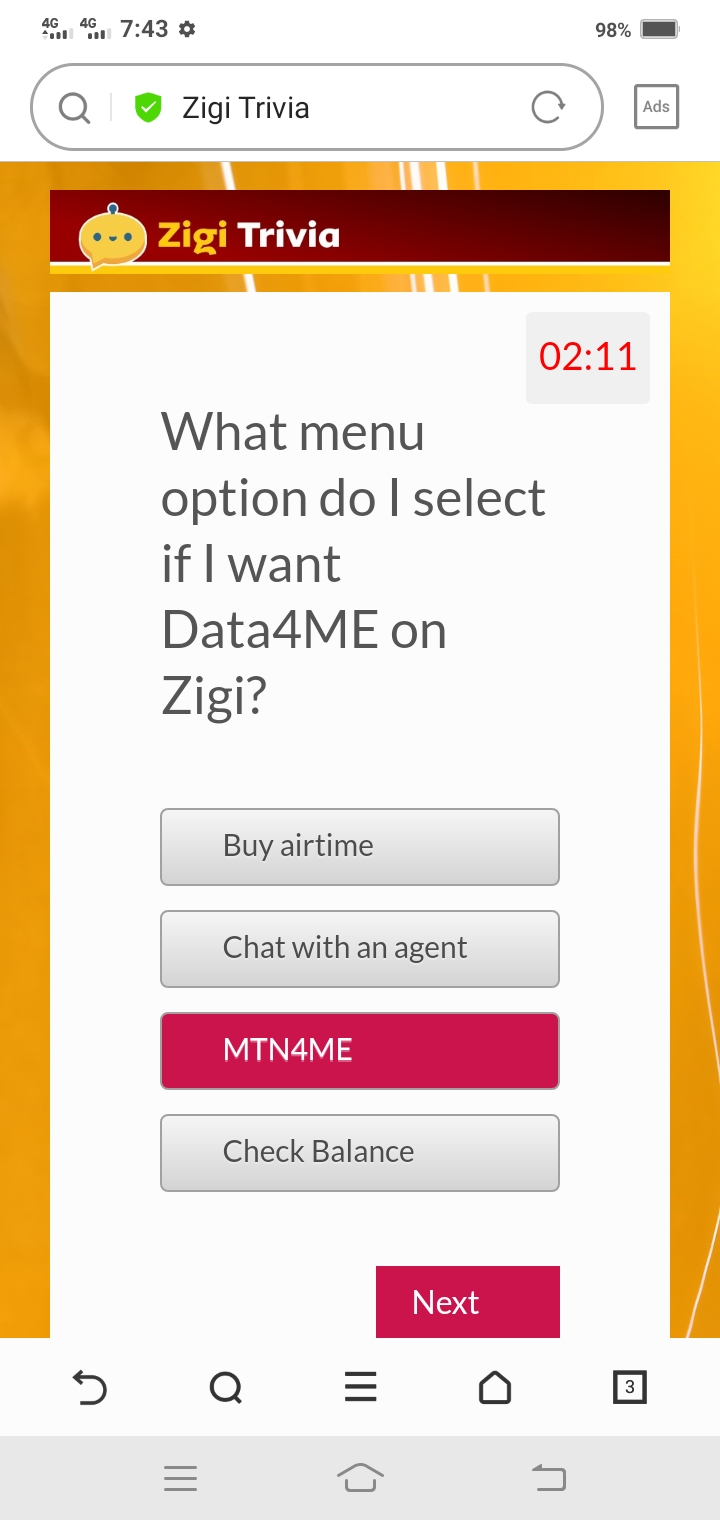Image resolution: width=720 pixels, height=1520 pixels.
Task: Open the browser search tool
Action: click(x=226, y=1387)
